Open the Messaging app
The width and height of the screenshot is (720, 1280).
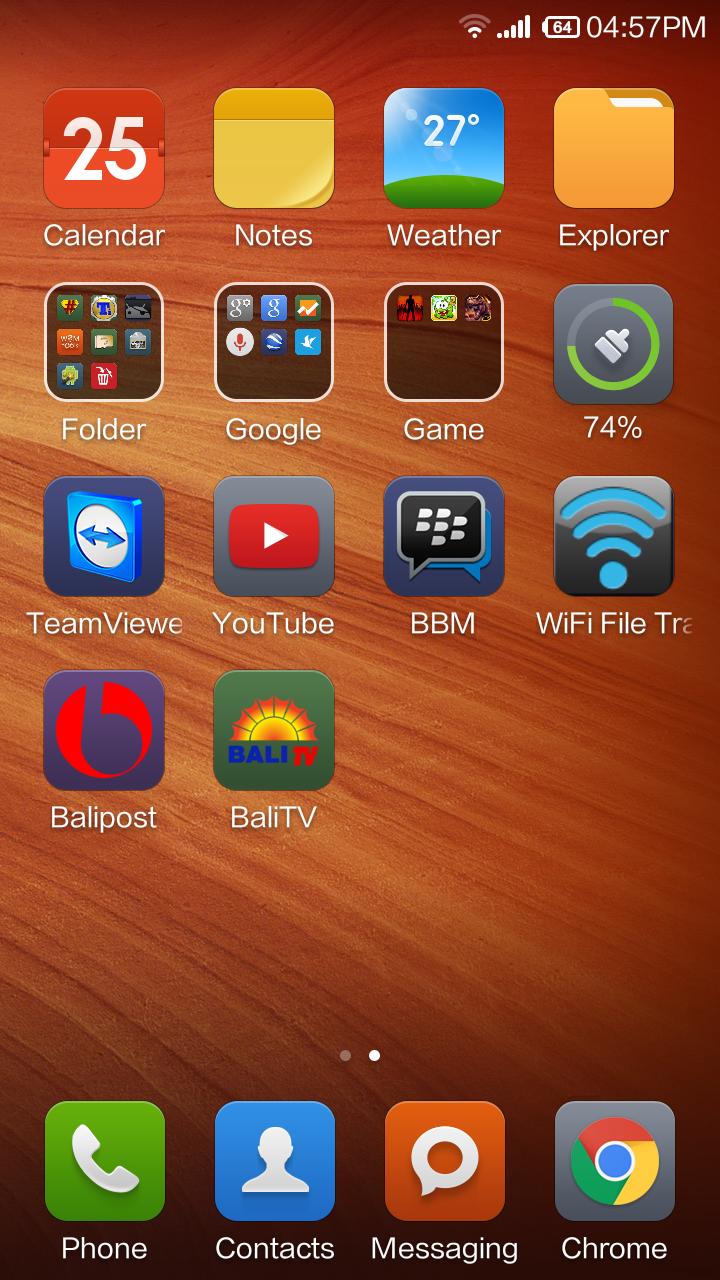coord(444,1161)
